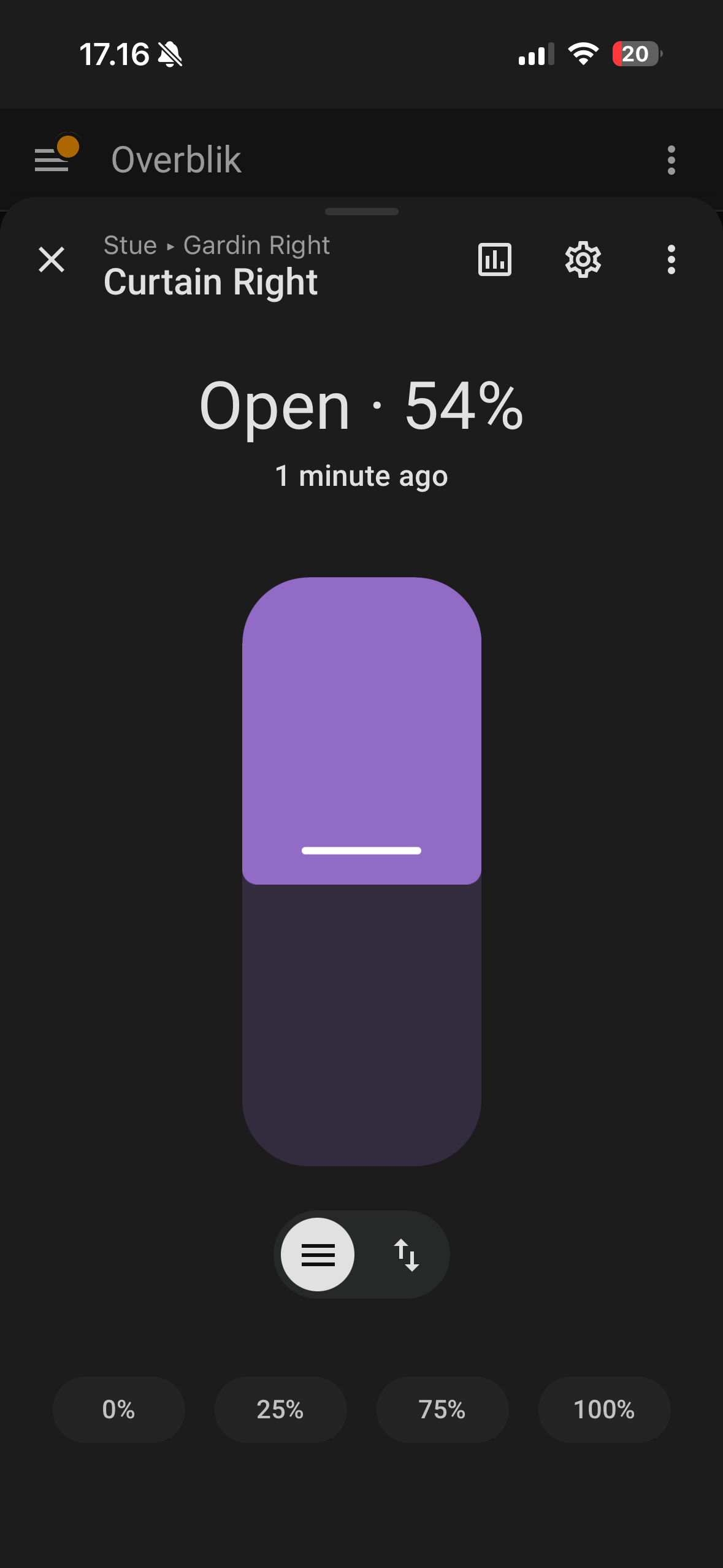Tap the curtain position slider
723x1568 pixels.
[361, 871]
